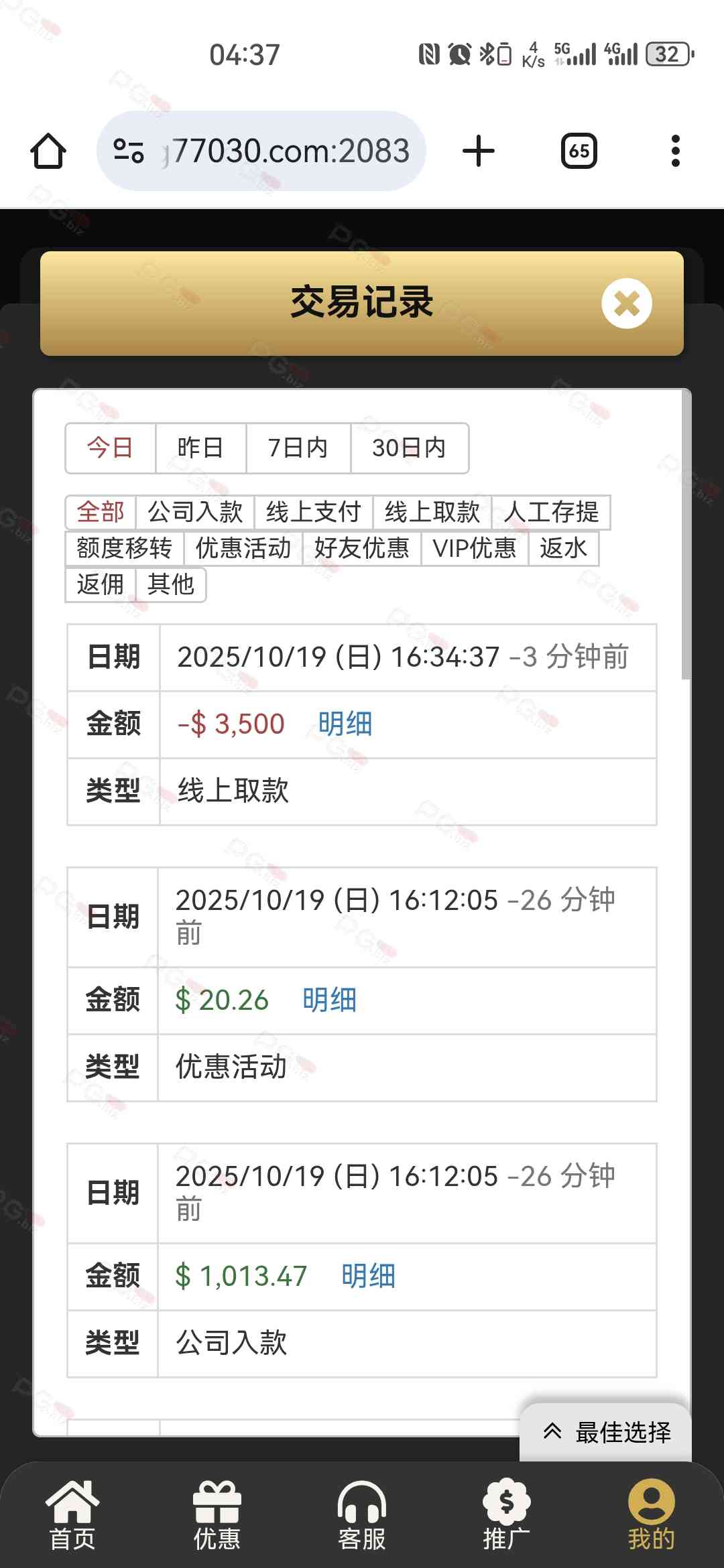The width and height of the screenshot is (724, 1568).
Task: Filter by 公司入款
Action: coord(195,512)
